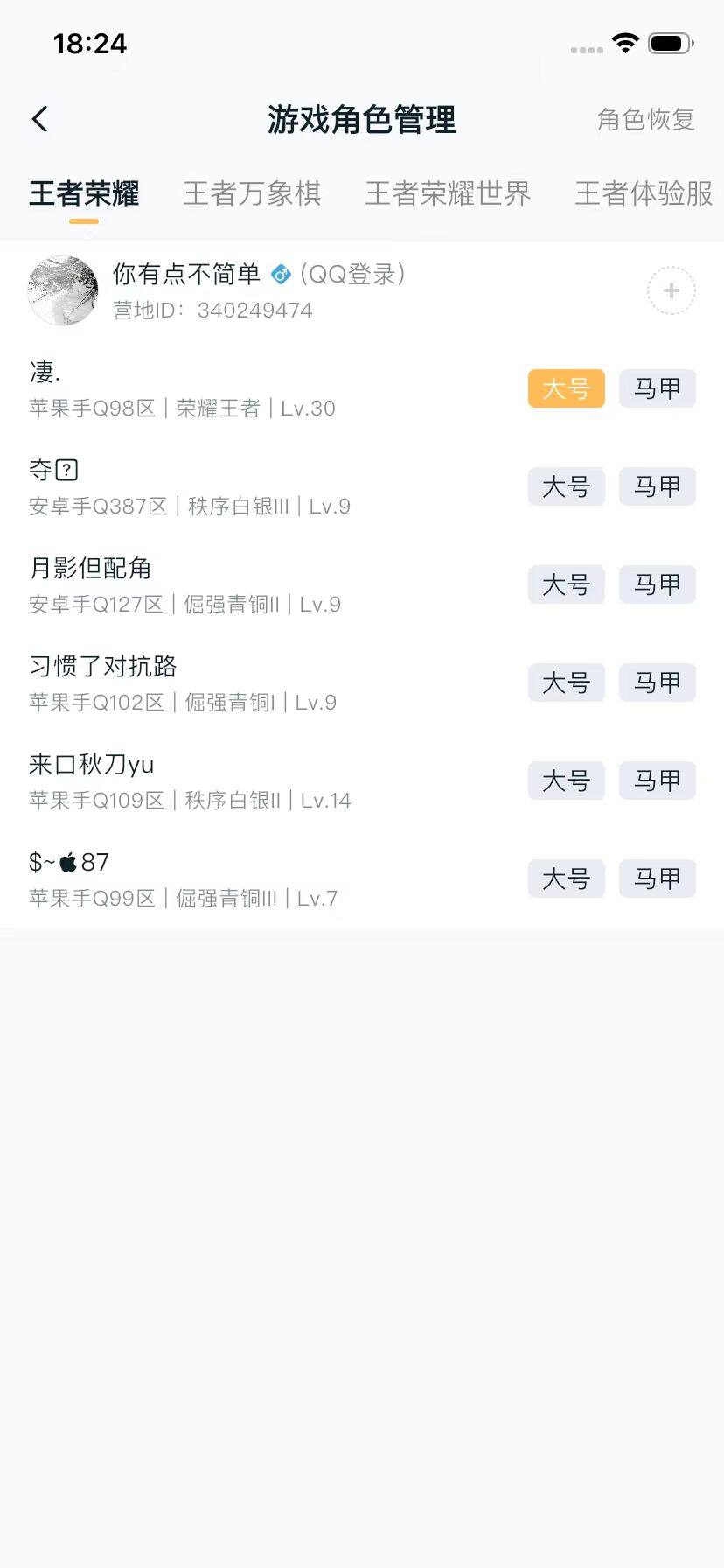Mark character 夺 as 大号
724x1568 pixels.
pyautogui.click(x=566, y=486)
